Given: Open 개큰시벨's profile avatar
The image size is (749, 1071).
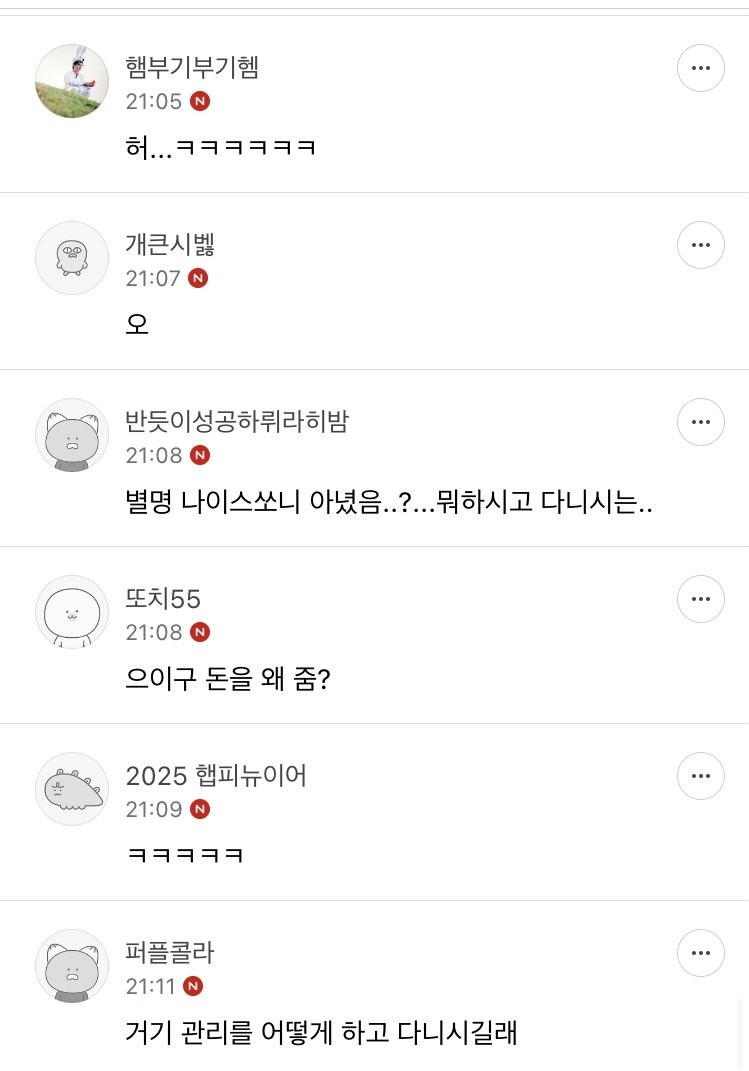Looking at the screenshot, I should (72, 258).
